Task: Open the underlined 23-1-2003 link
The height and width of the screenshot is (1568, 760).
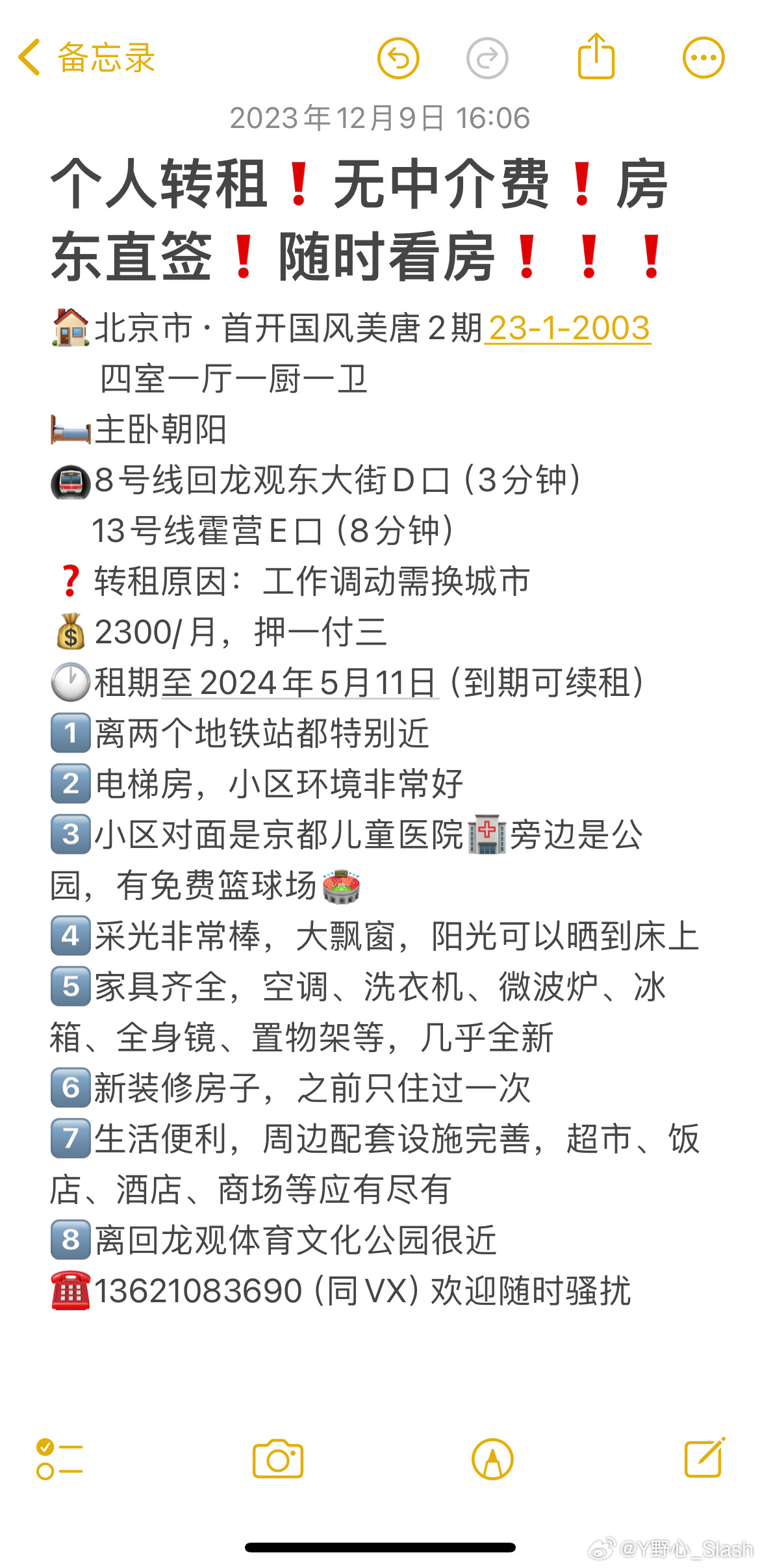Action: pos(568,328)
